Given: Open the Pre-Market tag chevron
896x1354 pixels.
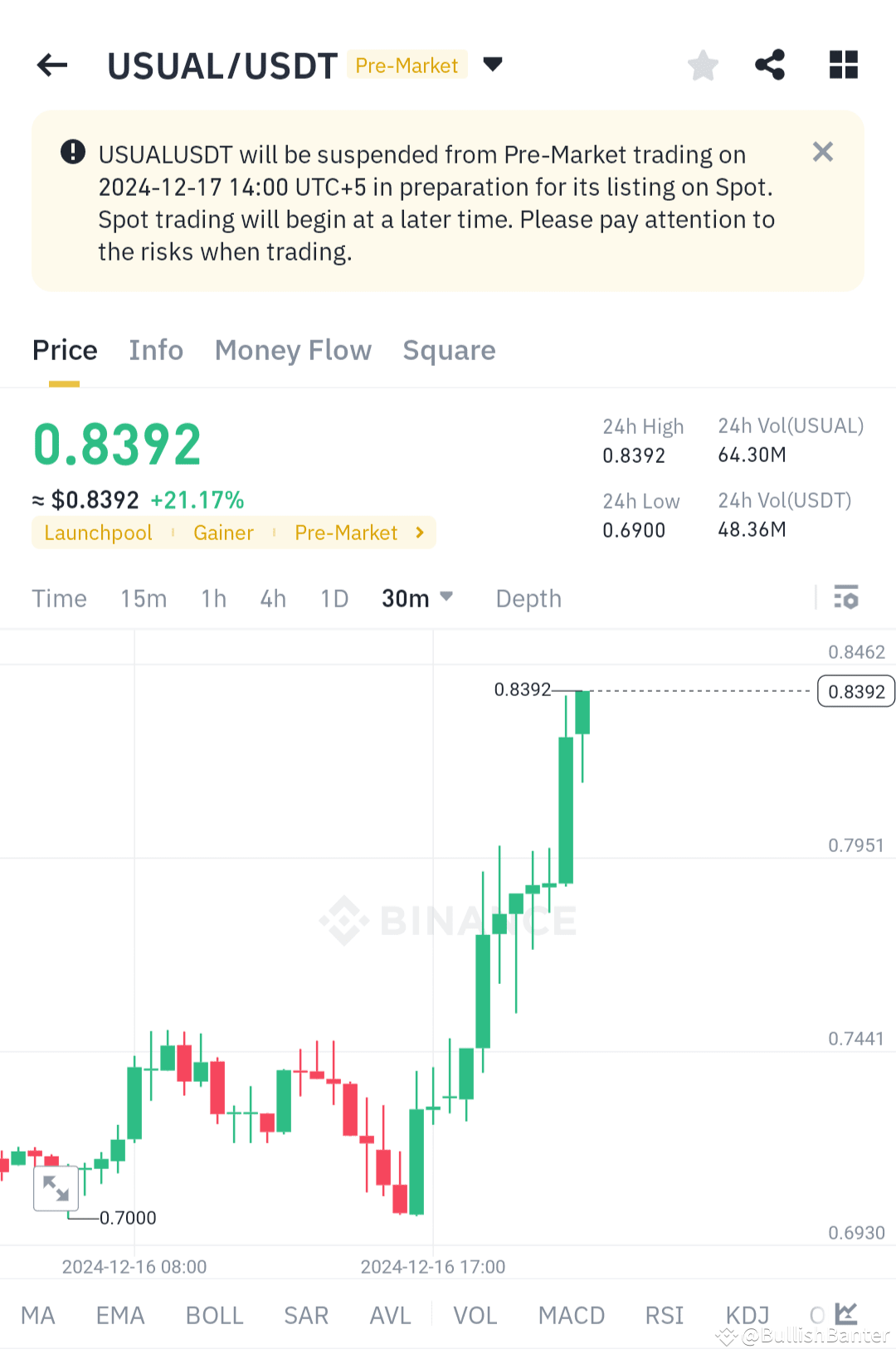Looking at the screenshot, I should point(419,533).
